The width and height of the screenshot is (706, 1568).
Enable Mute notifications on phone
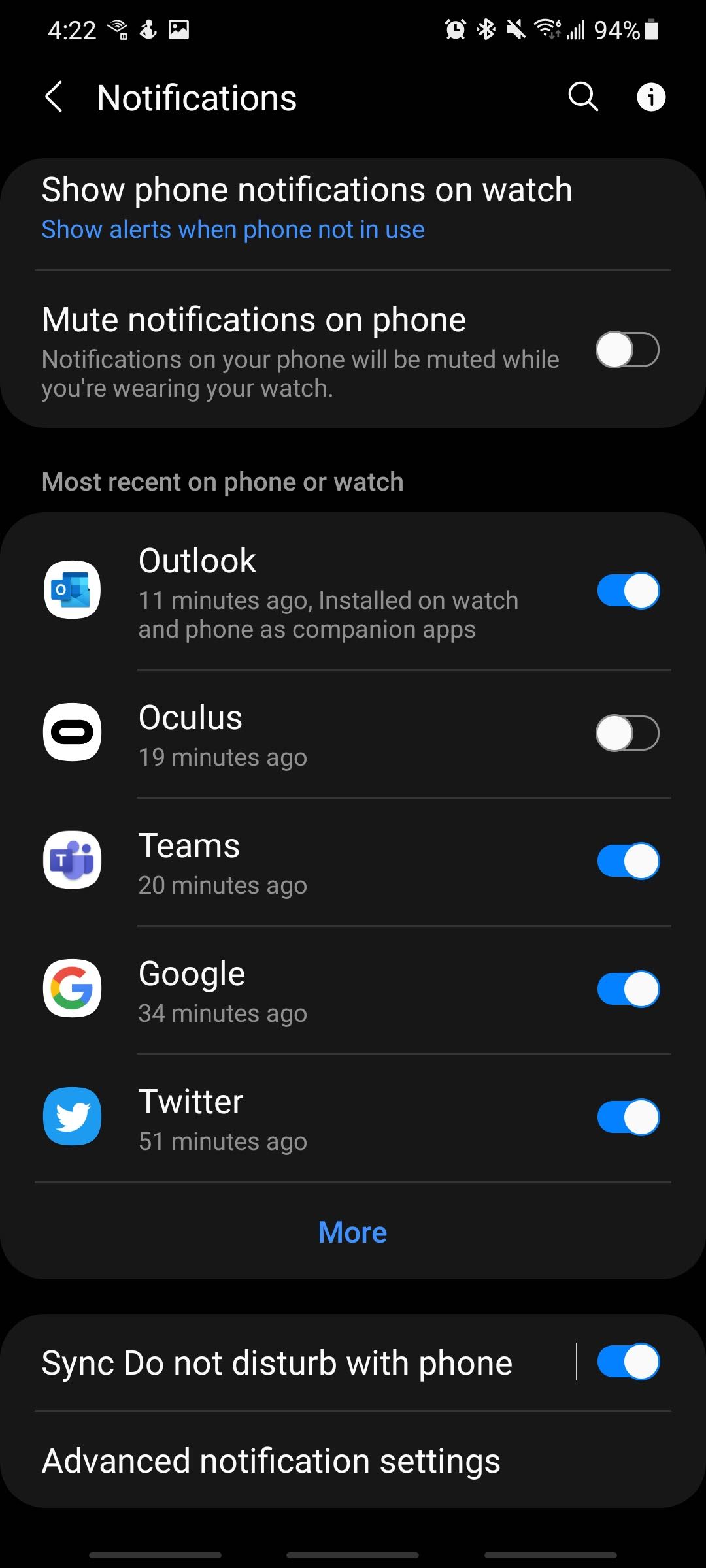click(x=628, y=350)
